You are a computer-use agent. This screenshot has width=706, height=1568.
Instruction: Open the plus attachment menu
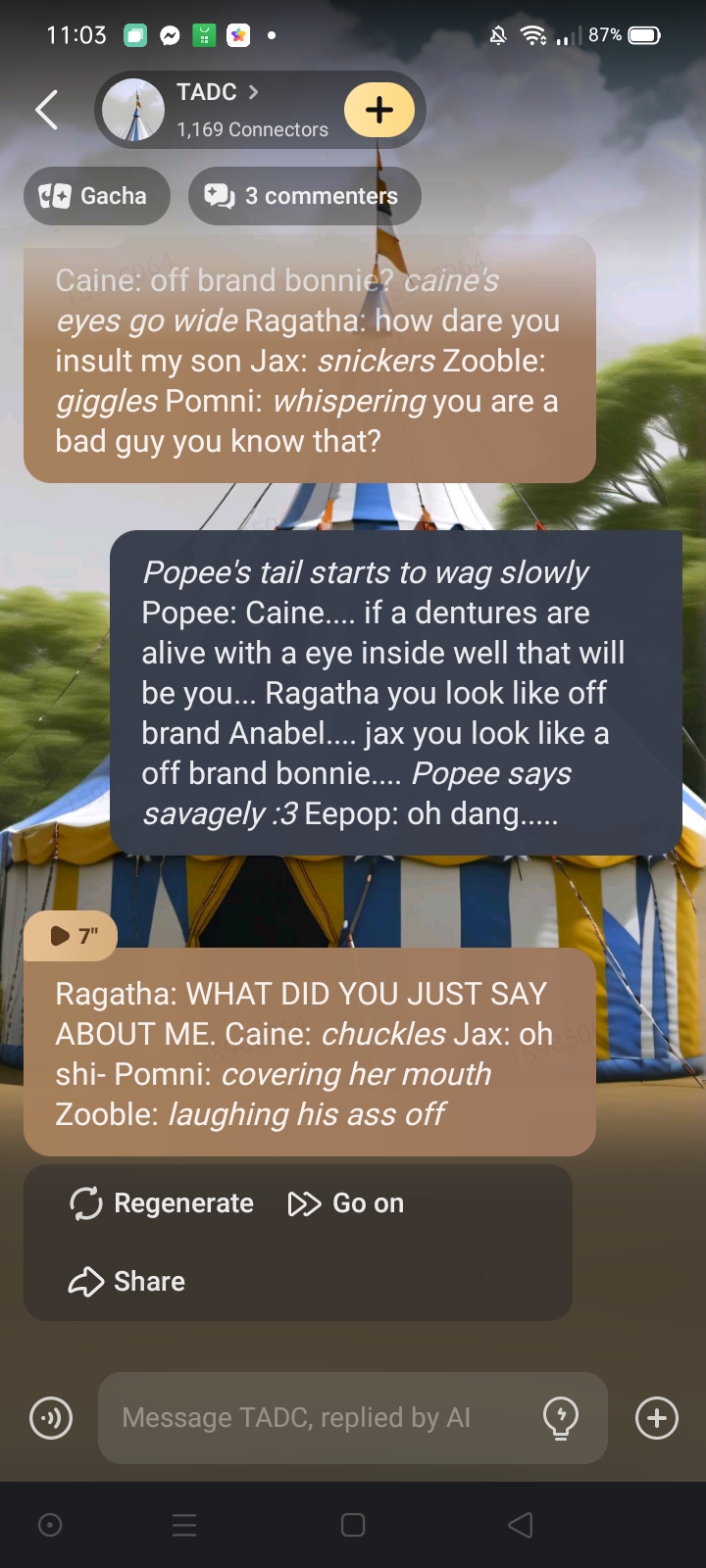pyautogui.click(x=657, y=1418)
